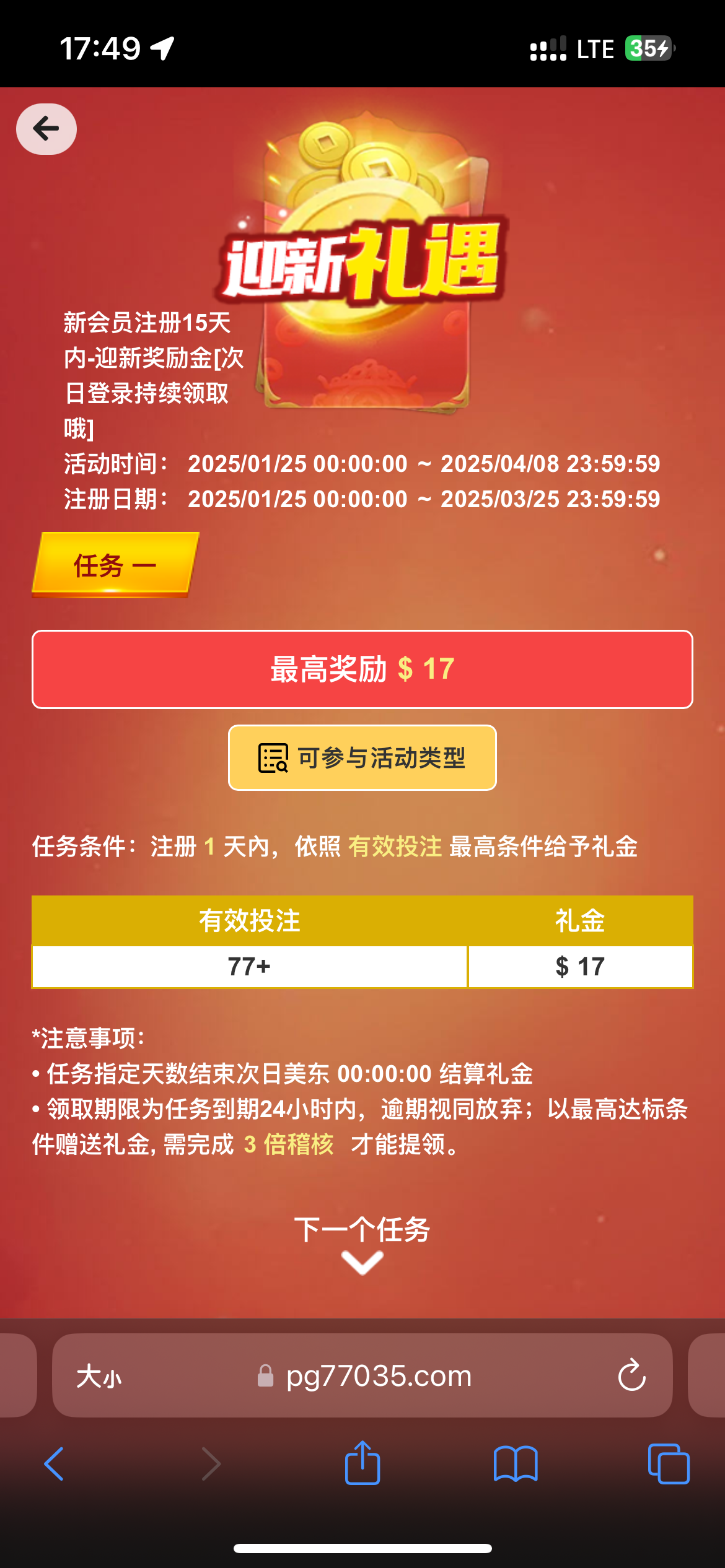Screen dimensions: 725x1568
Task: Open 可参与活动类型 button
Action: (362, 757)
